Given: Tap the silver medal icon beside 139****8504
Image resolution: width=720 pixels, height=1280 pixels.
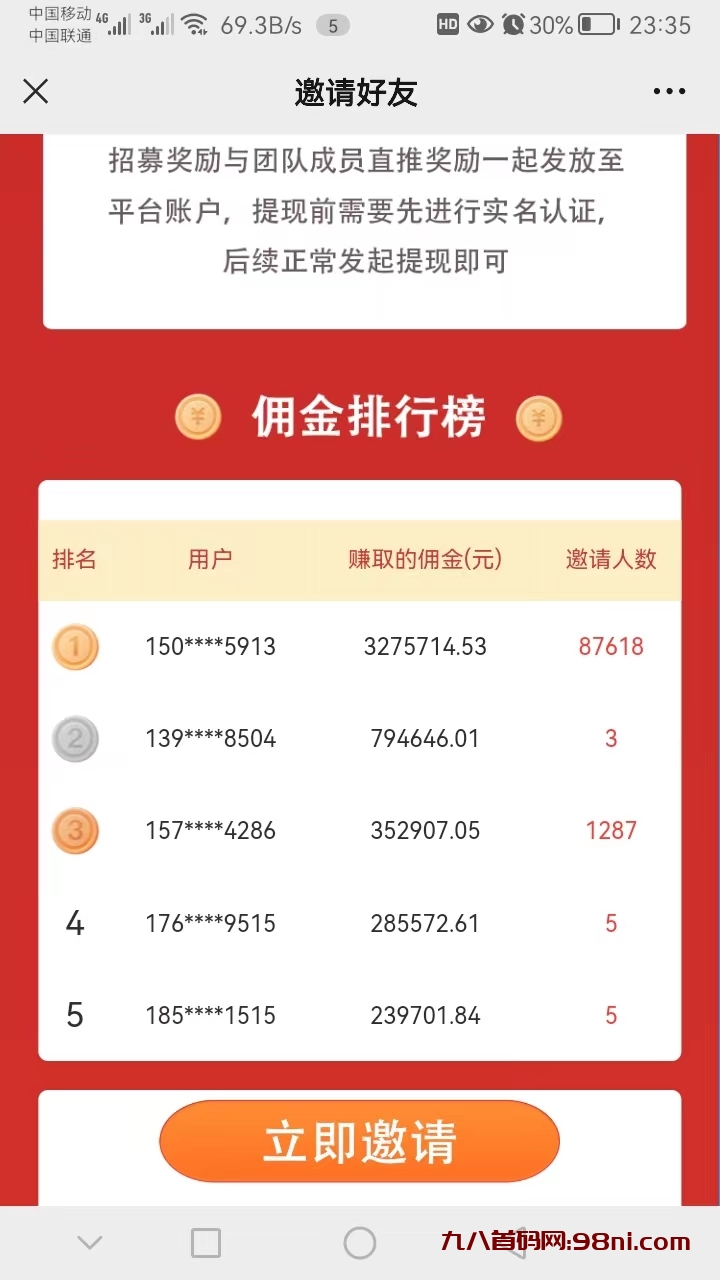Looking at the screenshot, I should (75, 738).
